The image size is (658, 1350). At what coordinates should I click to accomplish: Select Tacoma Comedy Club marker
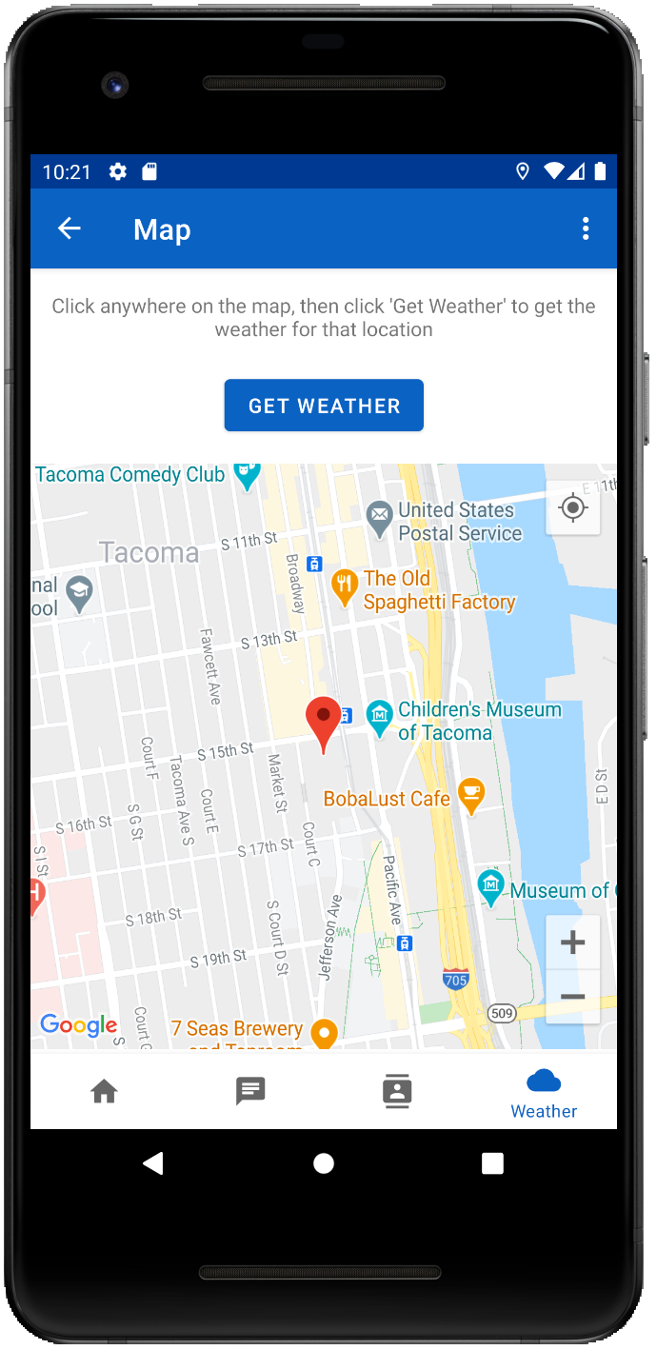coord(247,475)
